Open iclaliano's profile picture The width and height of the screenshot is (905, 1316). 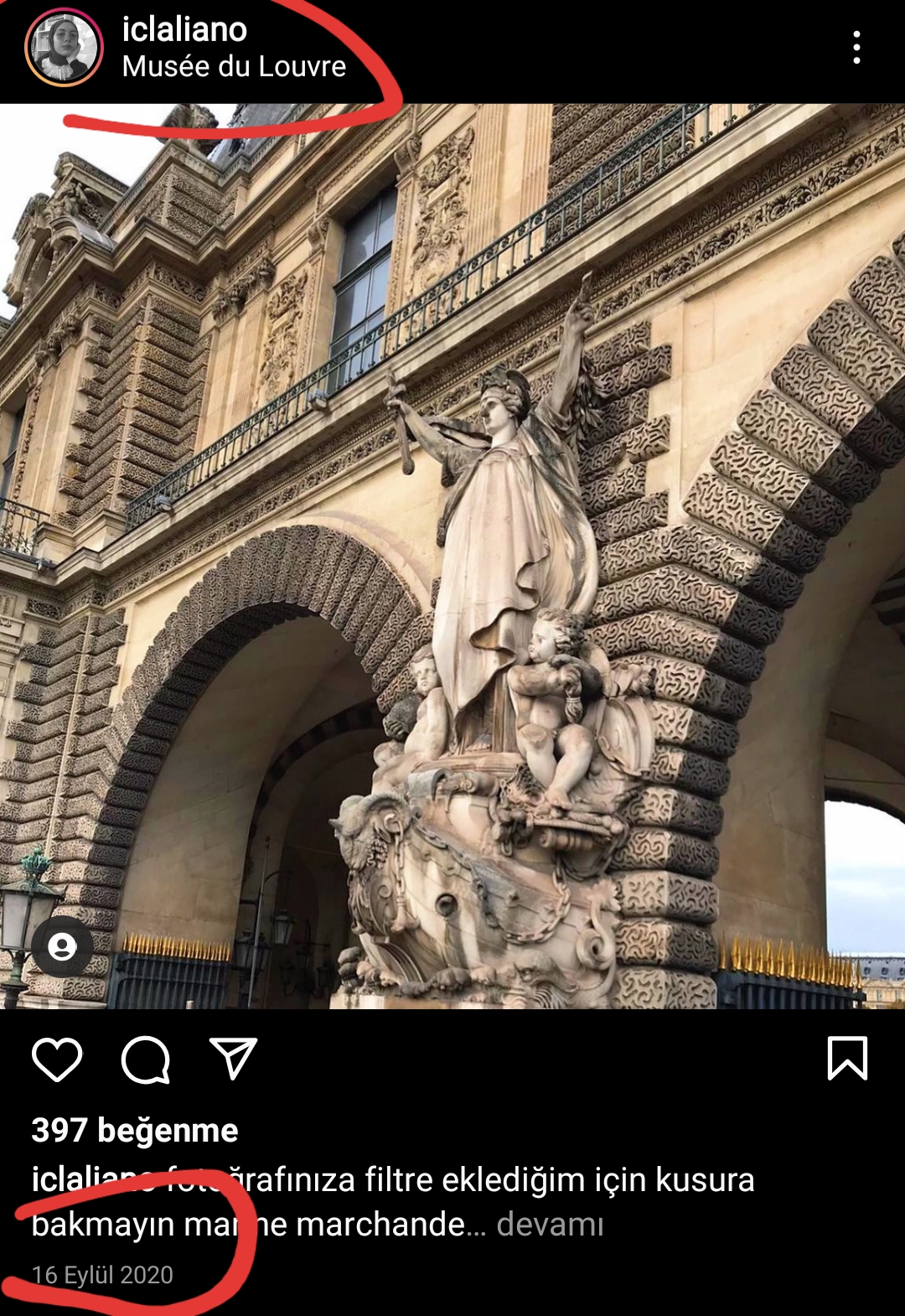pyautogui.click(x=64, y=48)
